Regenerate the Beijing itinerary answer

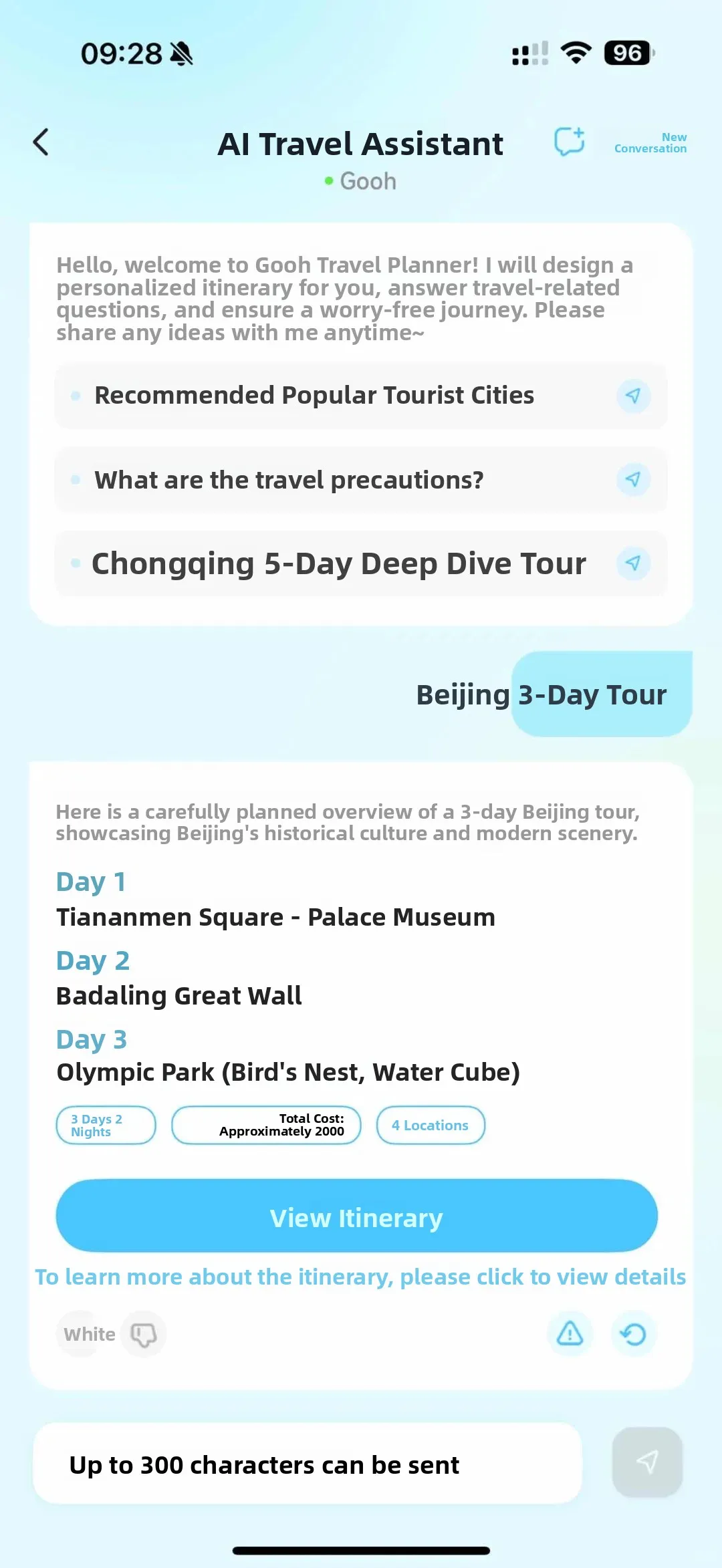coord(633,1334)
